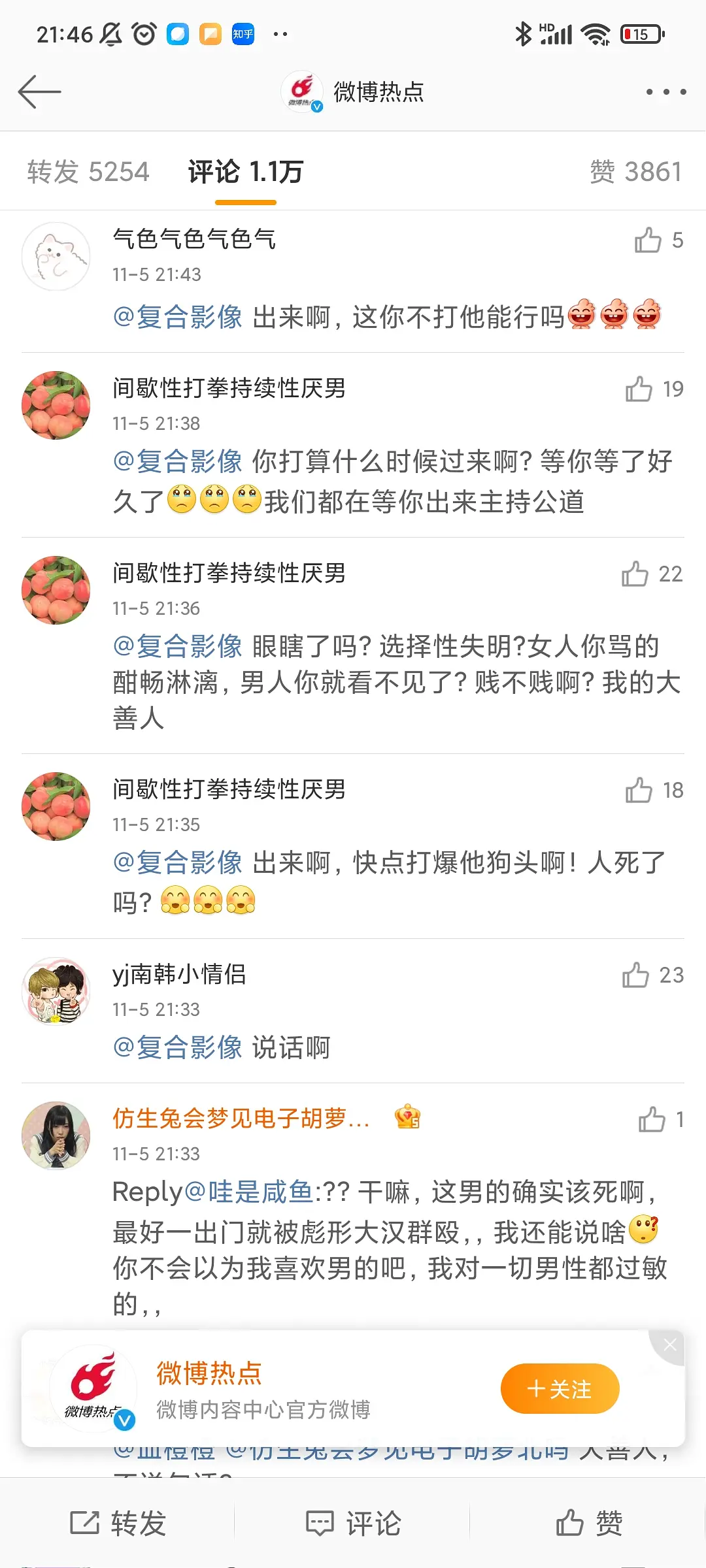This screenshot has height=1568, width=706.
Task: Open the @哇是咸鱼 mention link
Action: (x=249, y=1192)
